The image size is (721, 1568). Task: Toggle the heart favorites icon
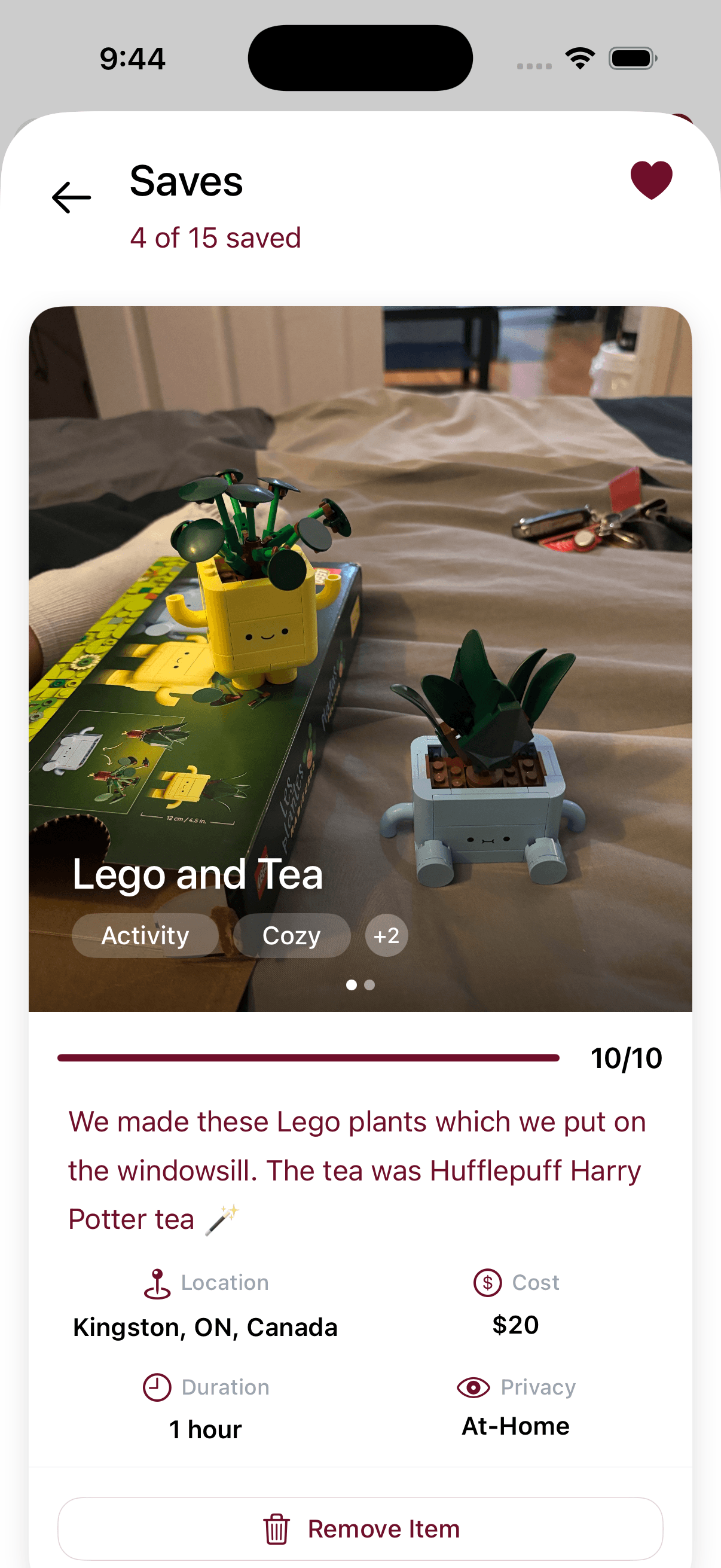650,180
